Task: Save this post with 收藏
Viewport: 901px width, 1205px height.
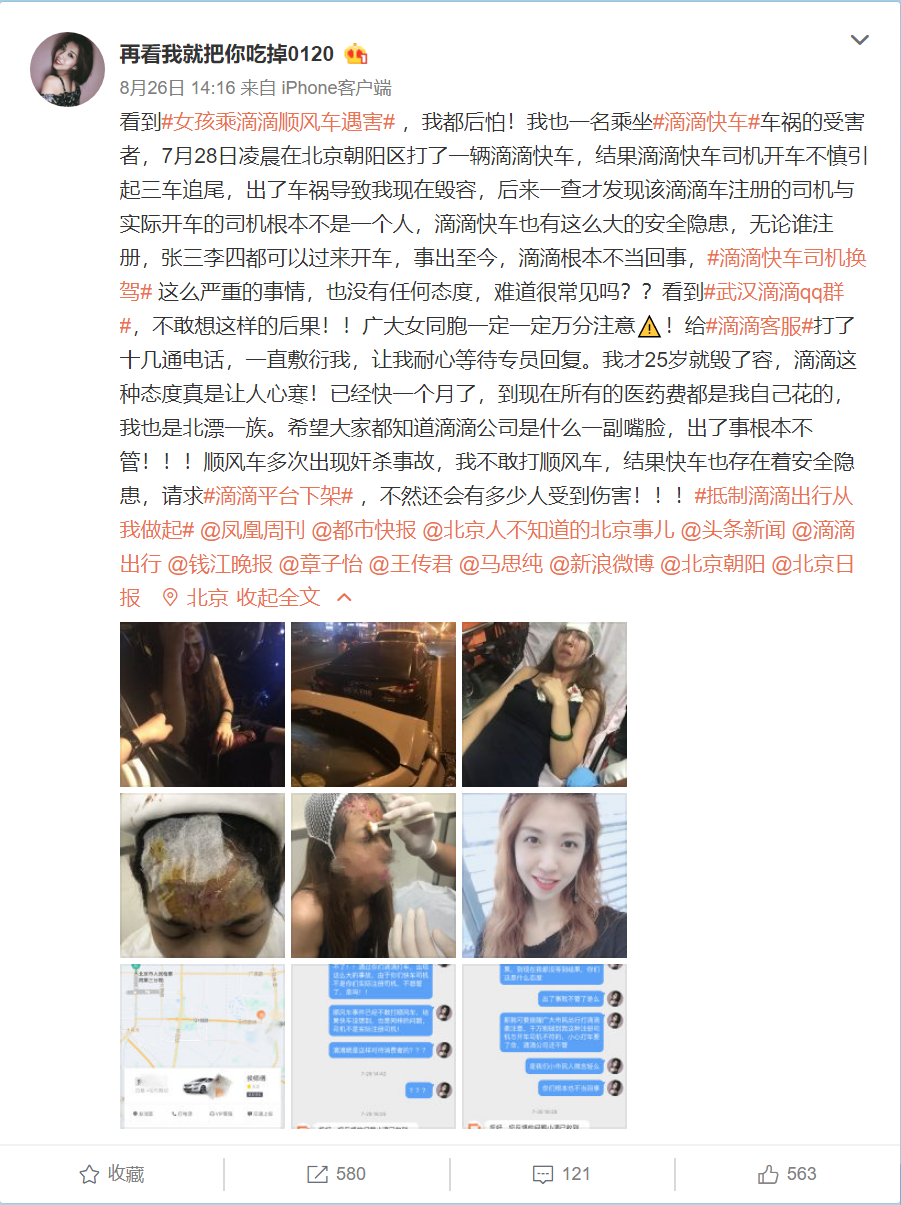Action: pos(112,1174)
